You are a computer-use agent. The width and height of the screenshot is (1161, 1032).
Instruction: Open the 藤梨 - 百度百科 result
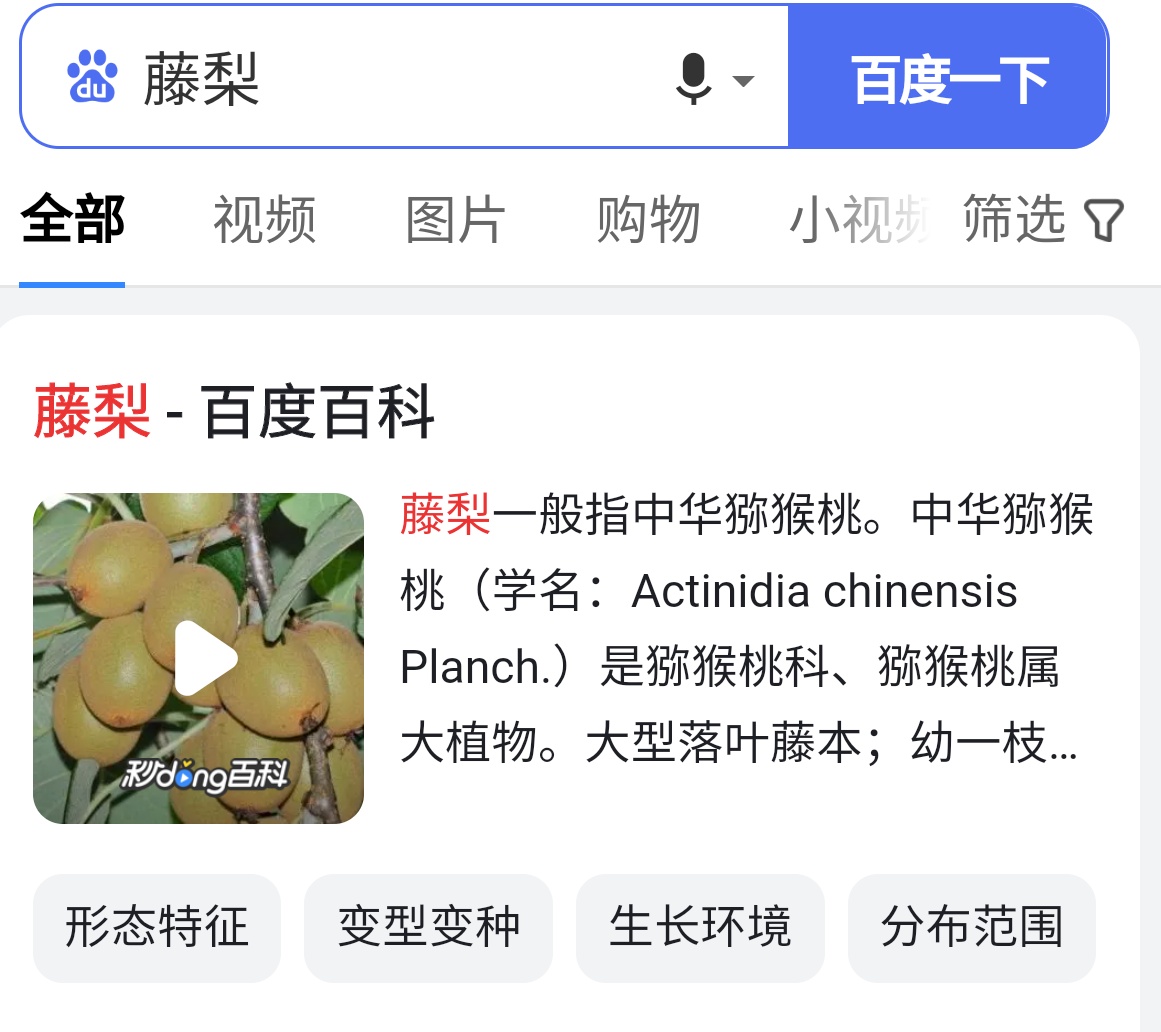pyautogui.click(x=234, y=412)
